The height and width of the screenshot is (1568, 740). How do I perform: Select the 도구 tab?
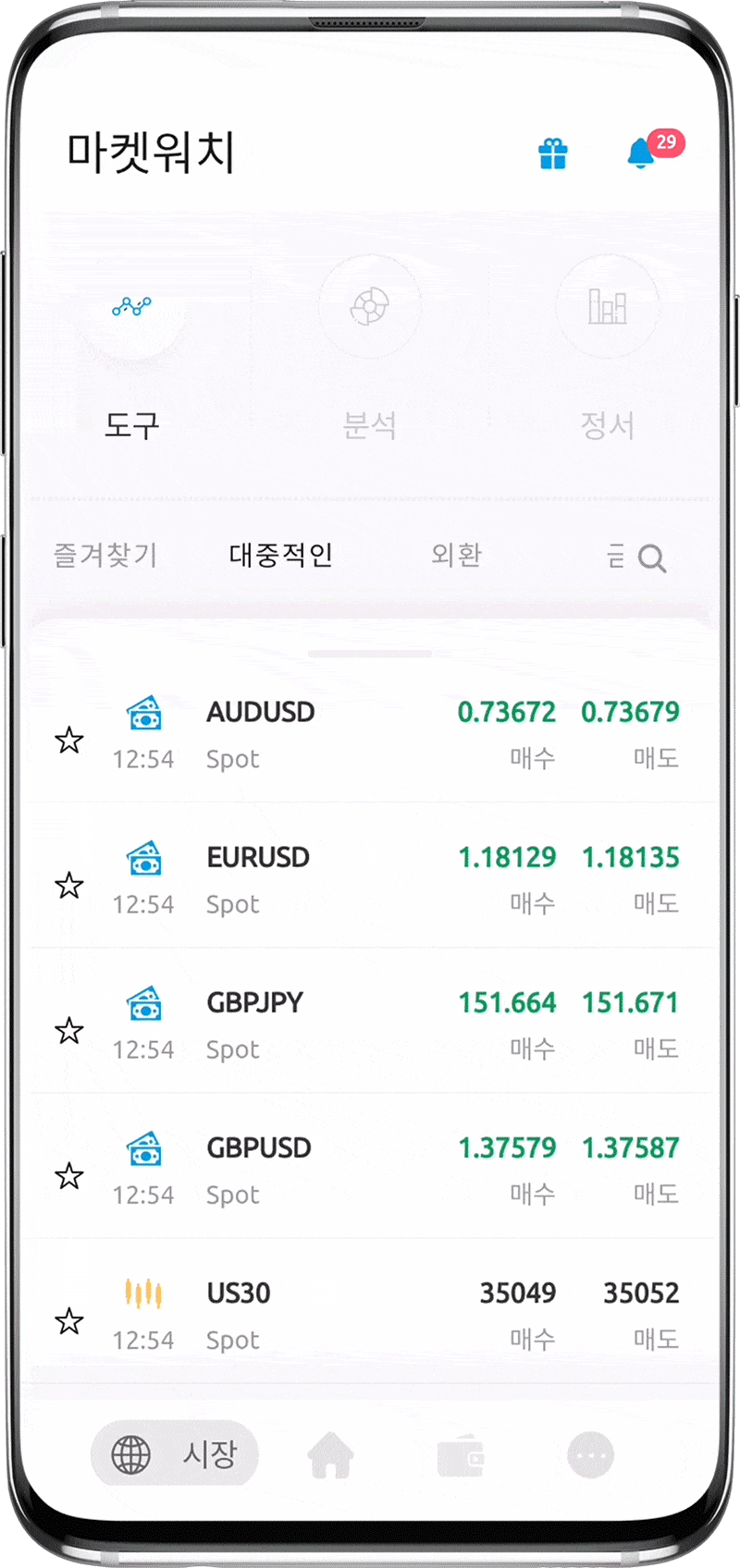pos(132,351)
